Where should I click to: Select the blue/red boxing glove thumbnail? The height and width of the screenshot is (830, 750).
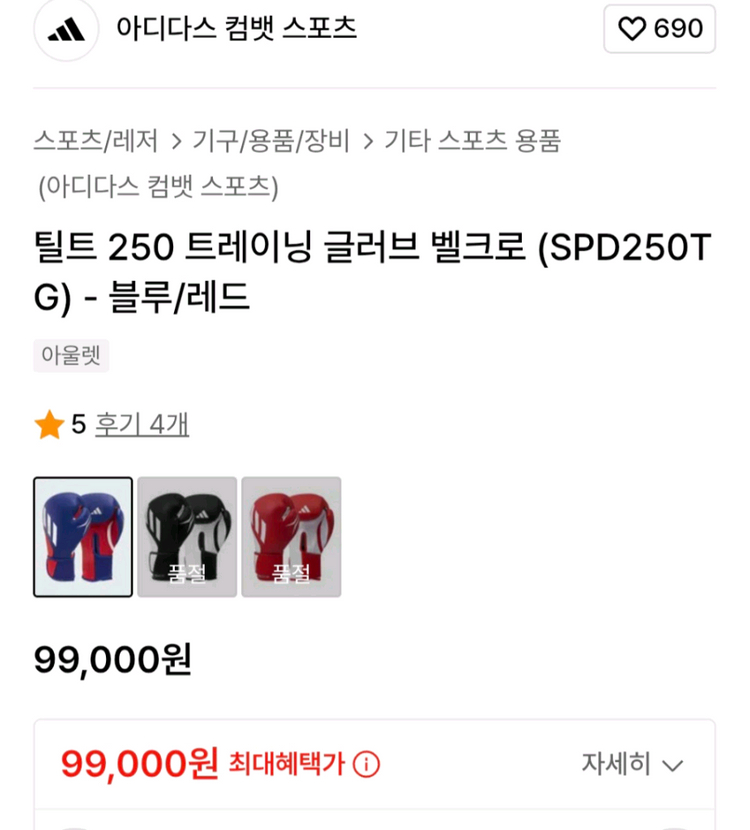83,537
